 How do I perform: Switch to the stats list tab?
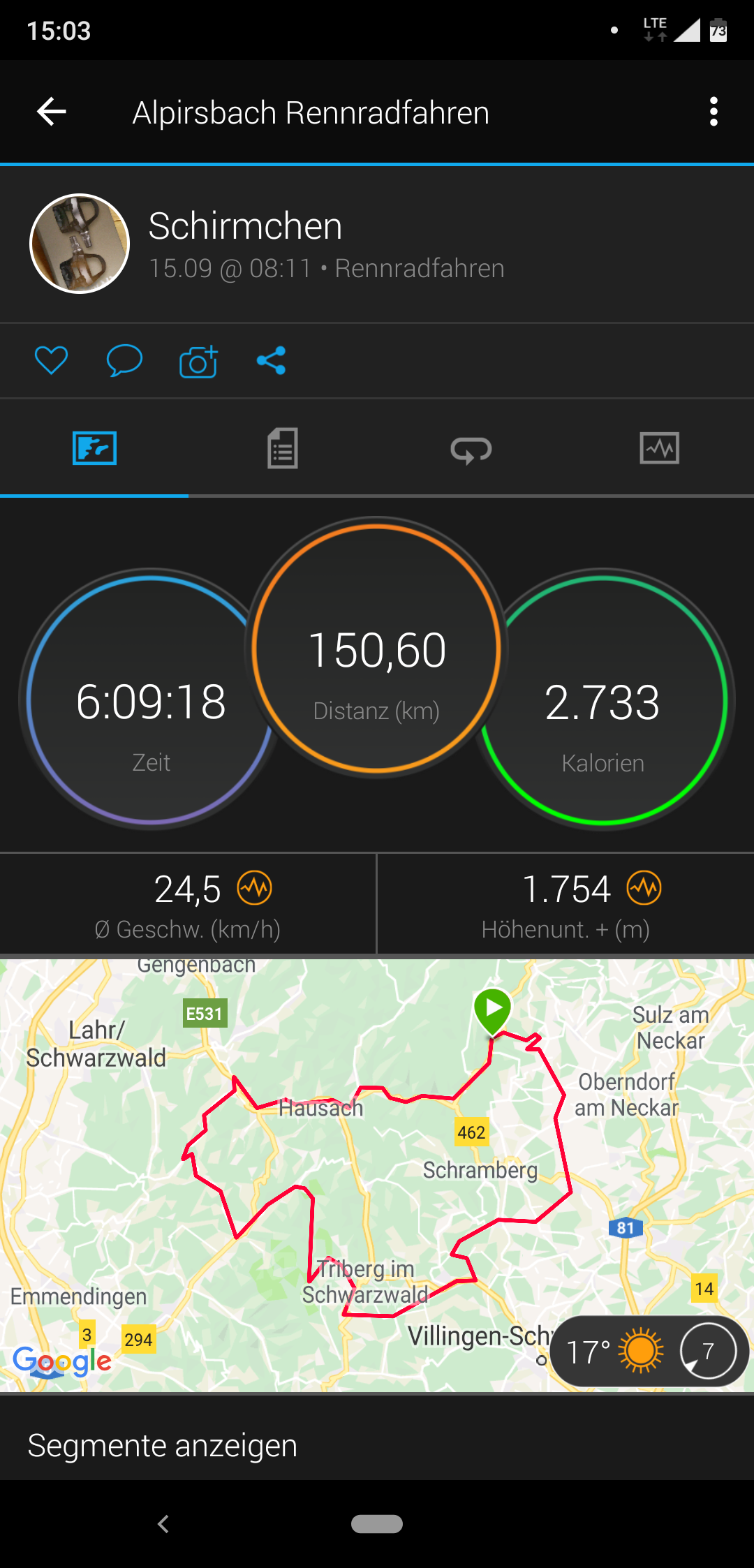[x=283, y=448]
